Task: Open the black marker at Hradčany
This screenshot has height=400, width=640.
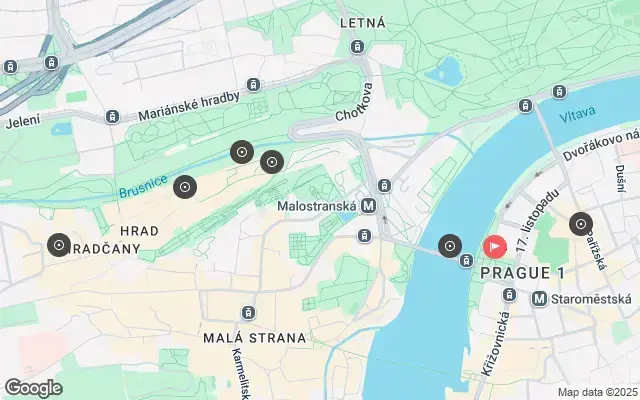Action: 59,244
